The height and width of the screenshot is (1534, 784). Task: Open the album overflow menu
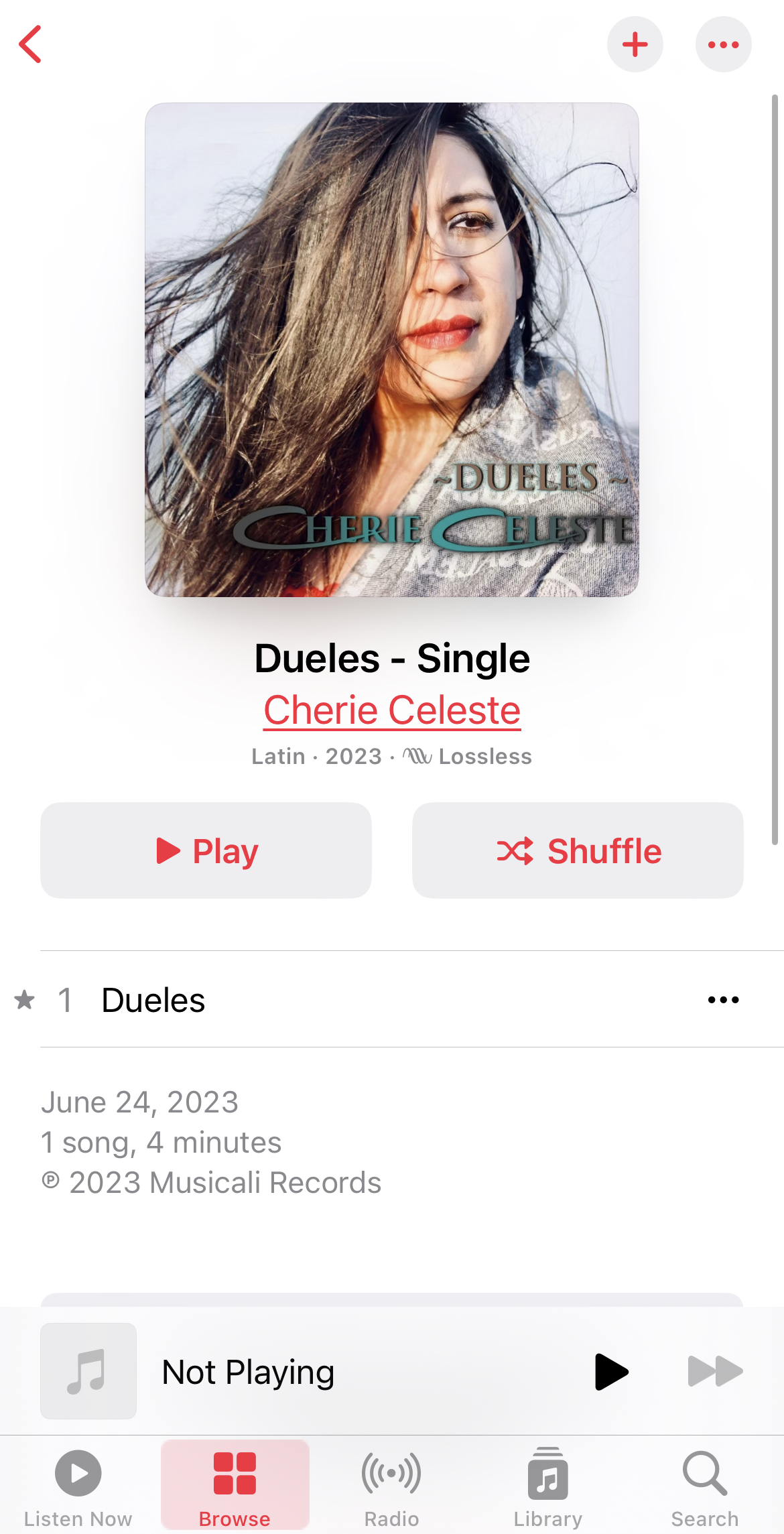[723, 45]
